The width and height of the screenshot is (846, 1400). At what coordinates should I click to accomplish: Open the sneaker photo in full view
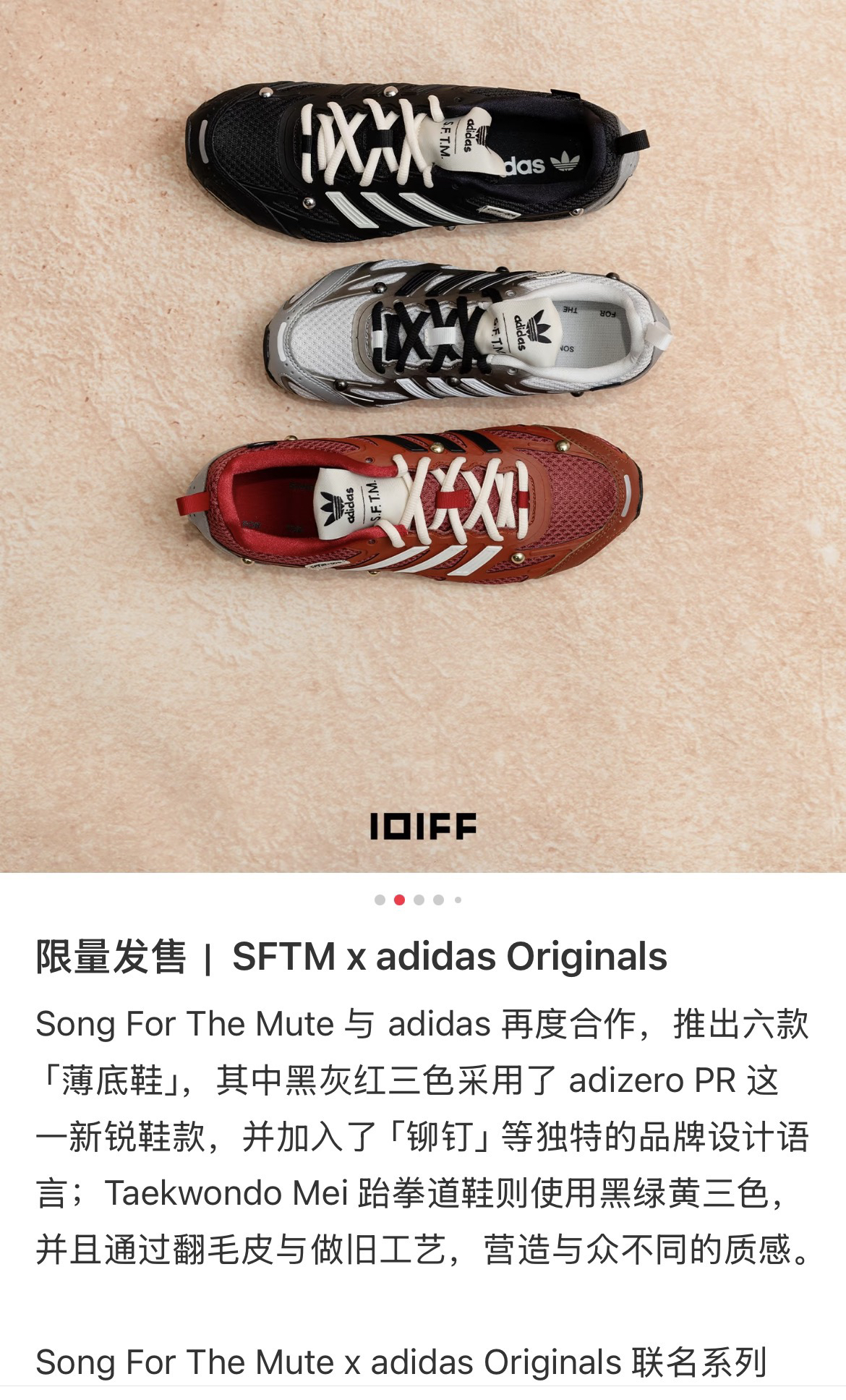pyautogui.click(x=423, y=436)
